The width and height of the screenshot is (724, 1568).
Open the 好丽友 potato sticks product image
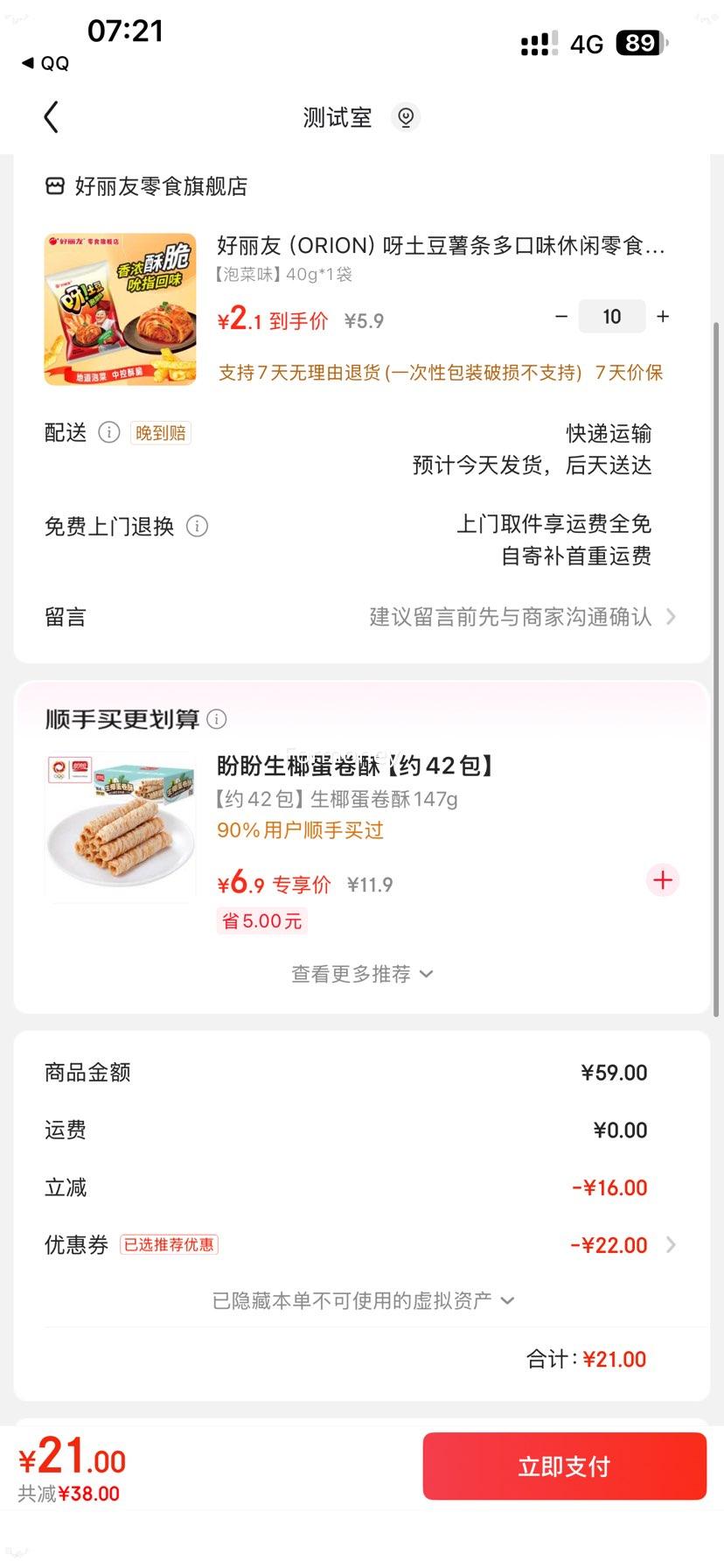pos(120,309)
